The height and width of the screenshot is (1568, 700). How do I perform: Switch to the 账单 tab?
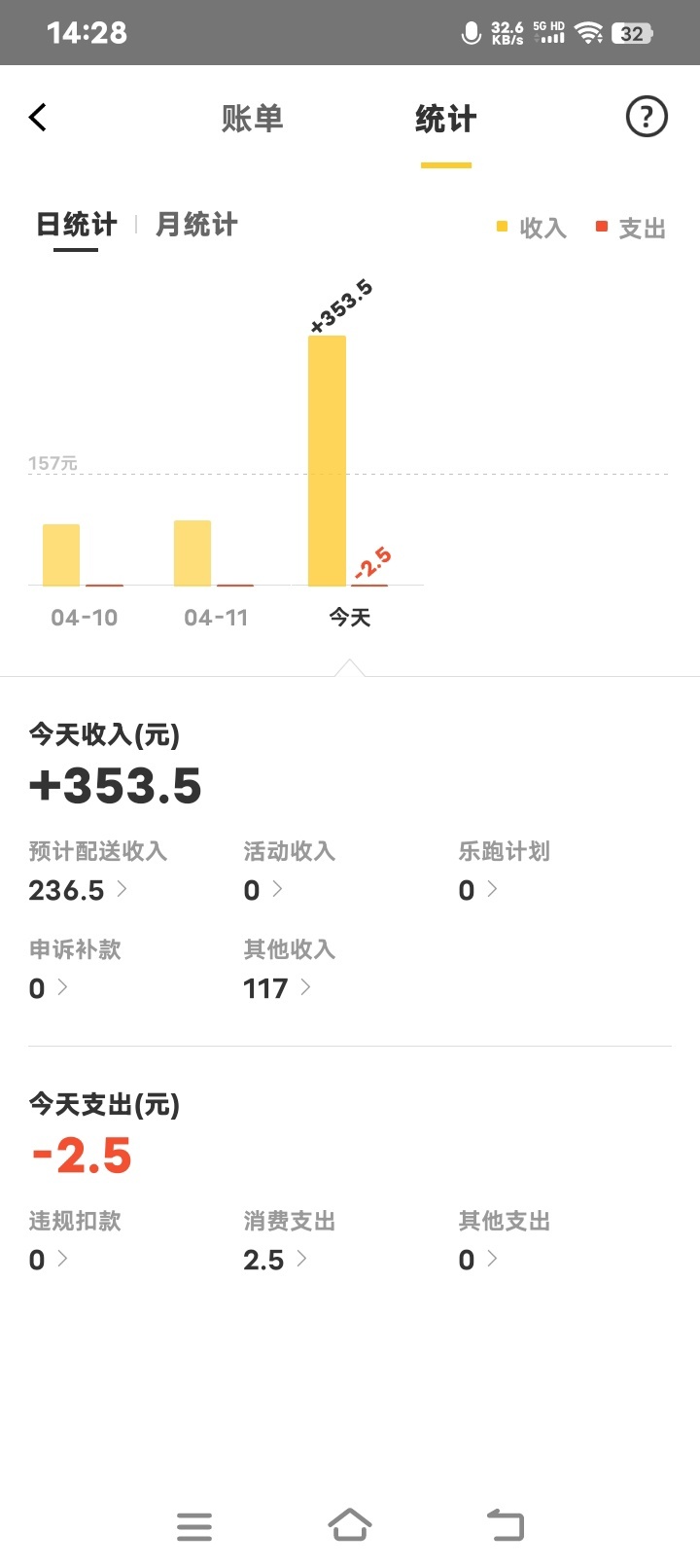pos(252,119)
